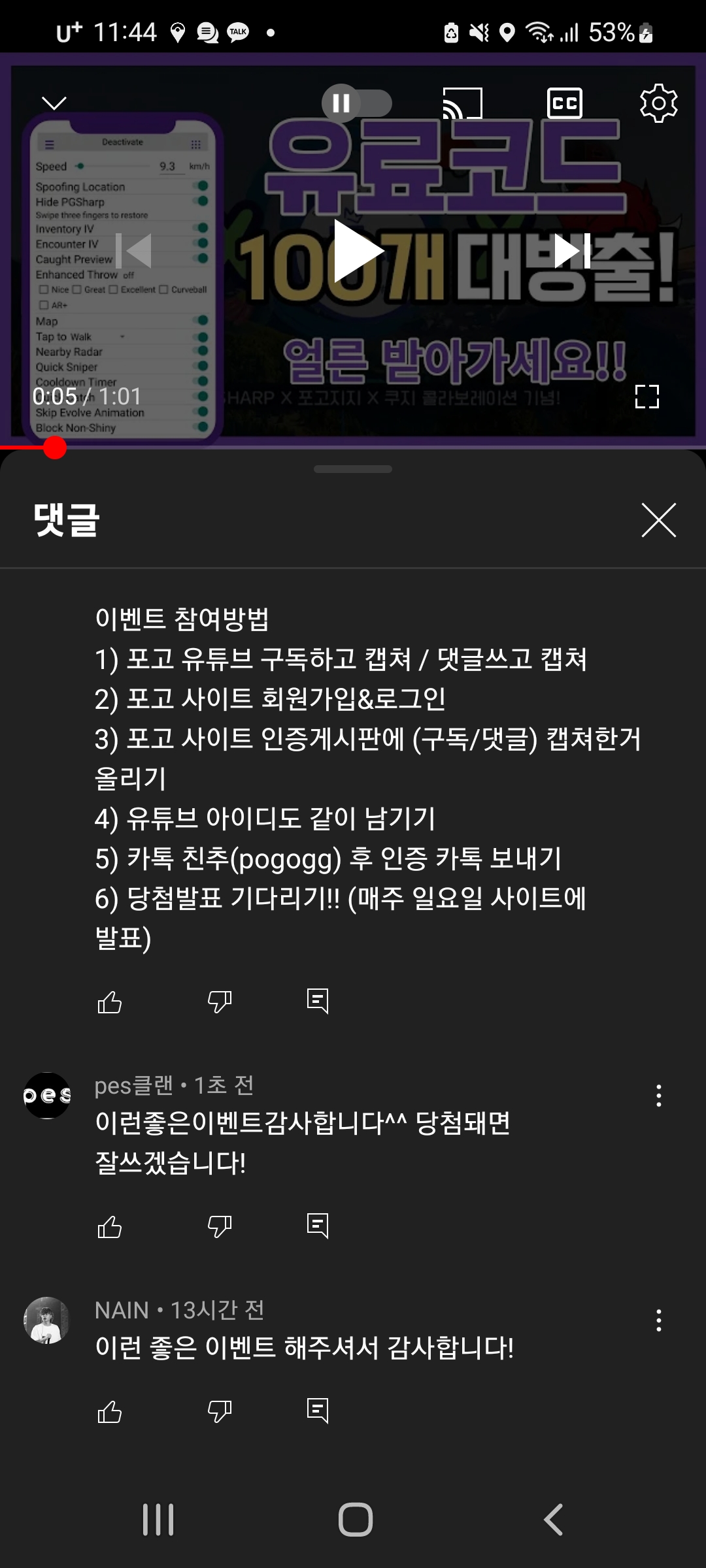The height and width of the screenshot is (1568, 706).
Task: Reply to the 이벤트 참여방법 comment
Action: [x=318, y=1001]
